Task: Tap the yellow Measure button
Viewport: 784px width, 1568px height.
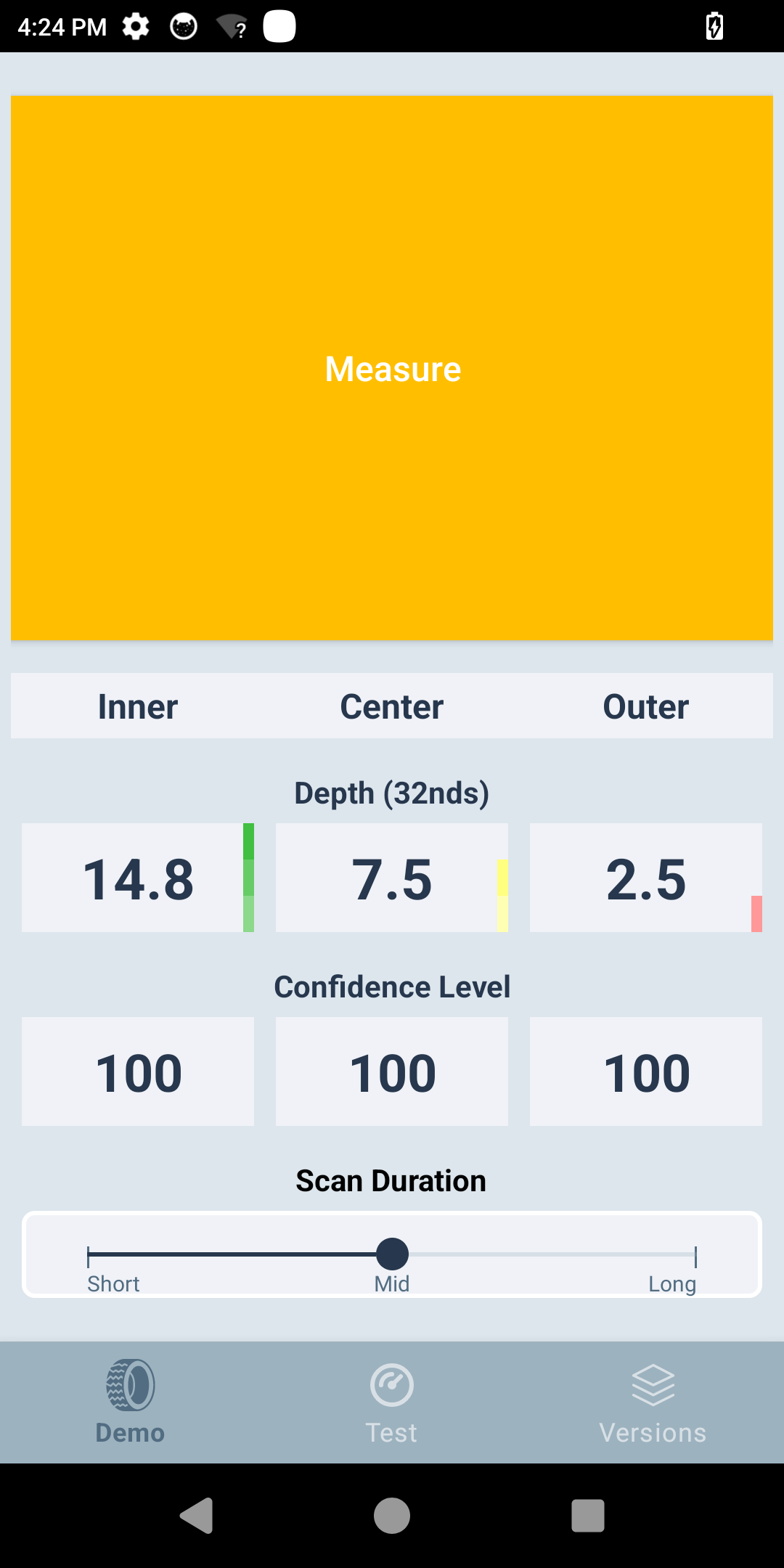Action: pos(392,368)
